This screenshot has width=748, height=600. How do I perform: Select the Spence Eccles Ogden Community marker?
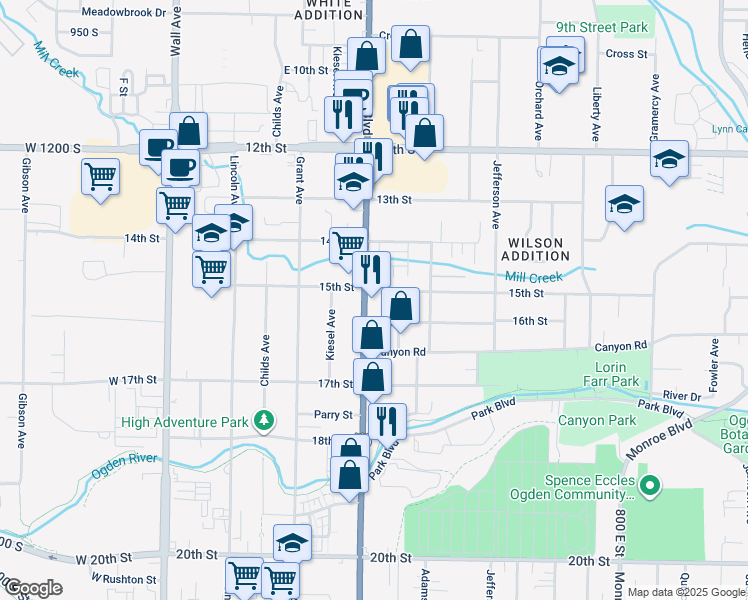coord(650,487)
